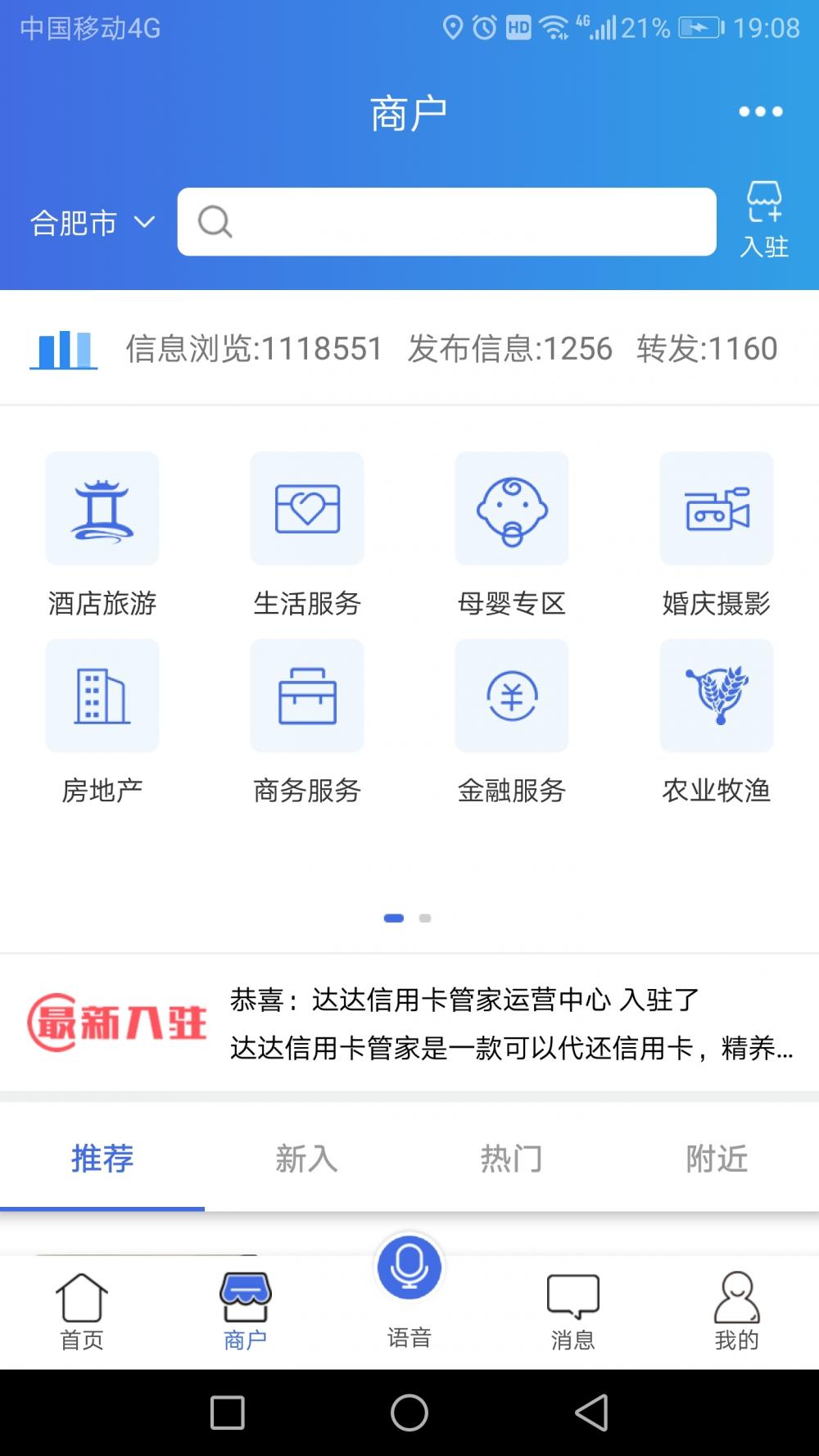Image resolution: width=819 pixels, height=1456 pixels.
Task: Expand the 合肥市 city dropdown
Action: tap(92, 223)
